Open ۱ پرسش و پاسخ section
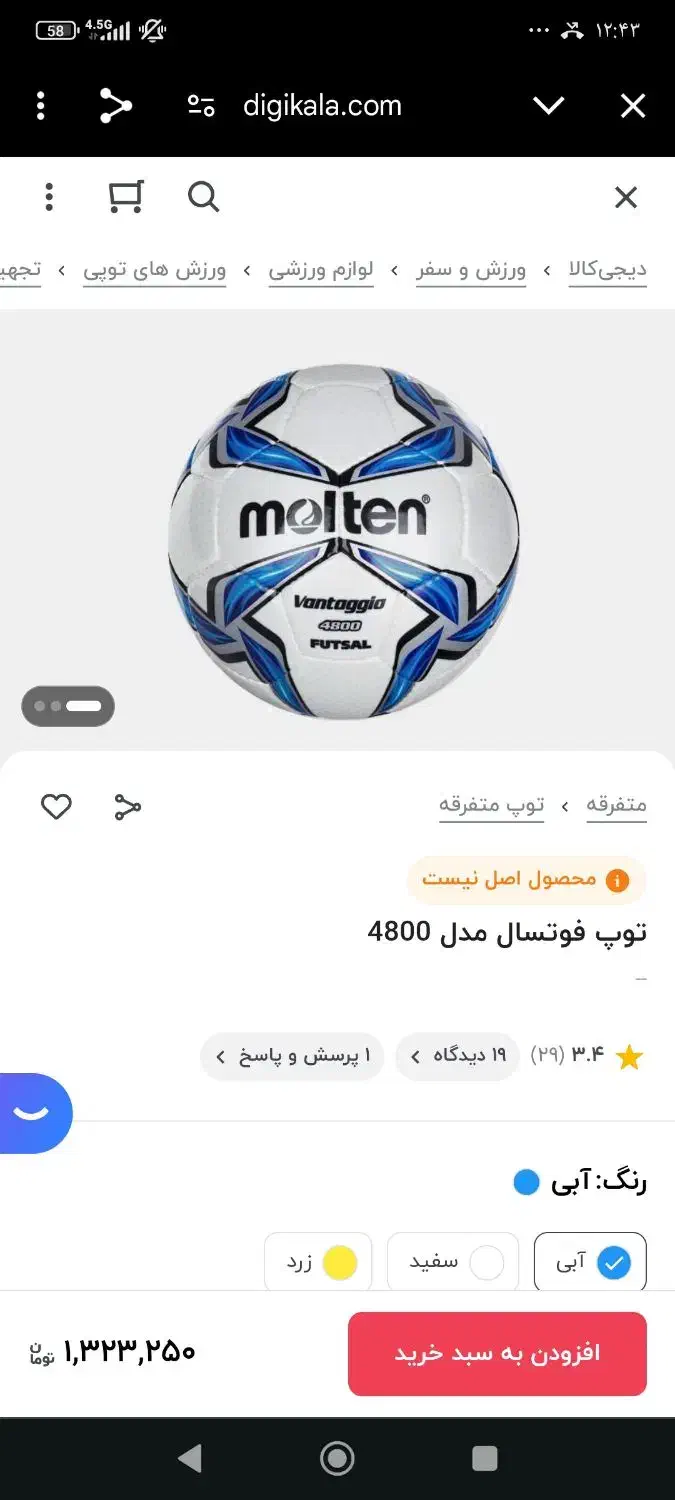This screenshot has height=1500, width=675. click(x=292, y=1056)
